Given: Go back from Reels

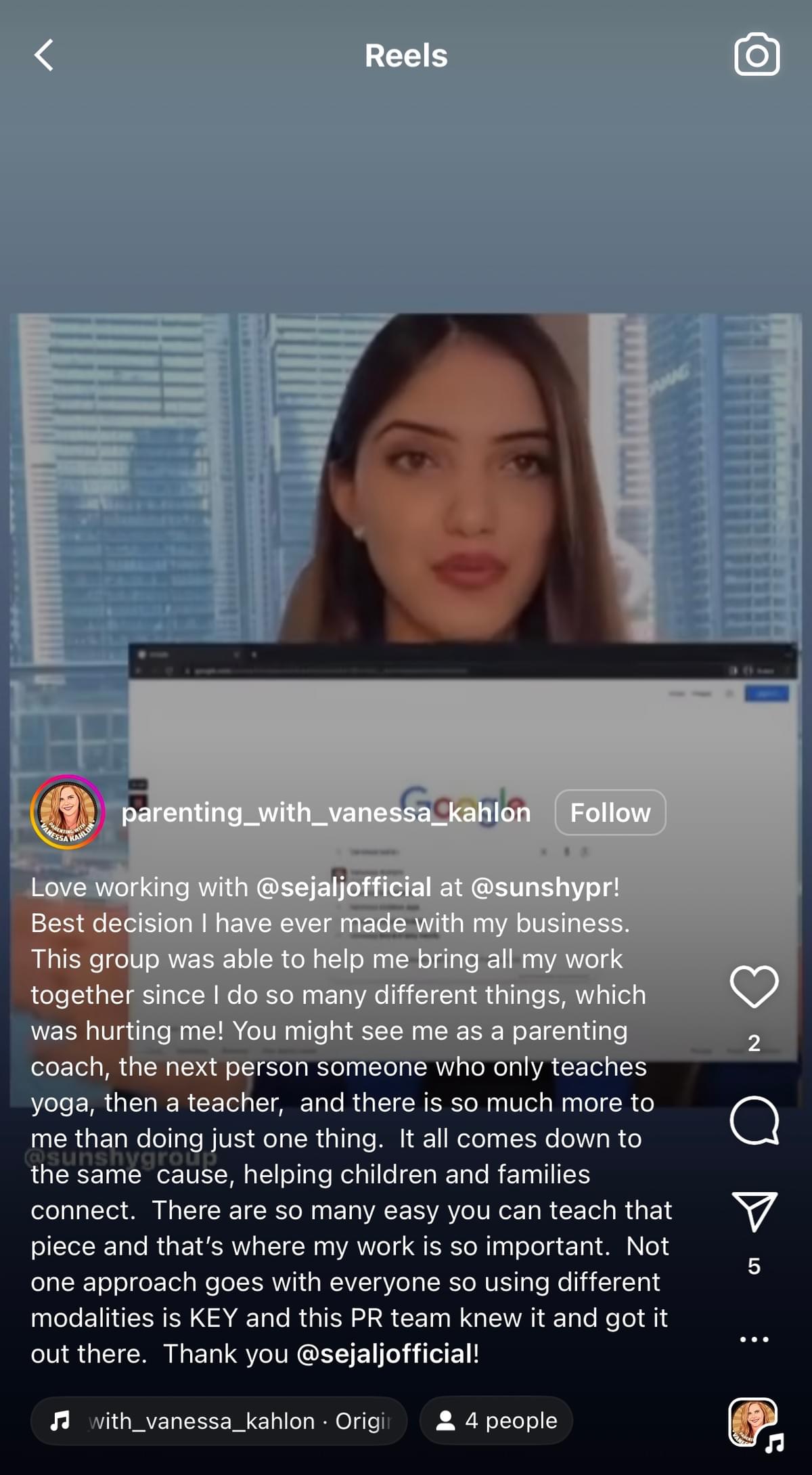Looking at the screenshot, I should [x=44, y=56].
